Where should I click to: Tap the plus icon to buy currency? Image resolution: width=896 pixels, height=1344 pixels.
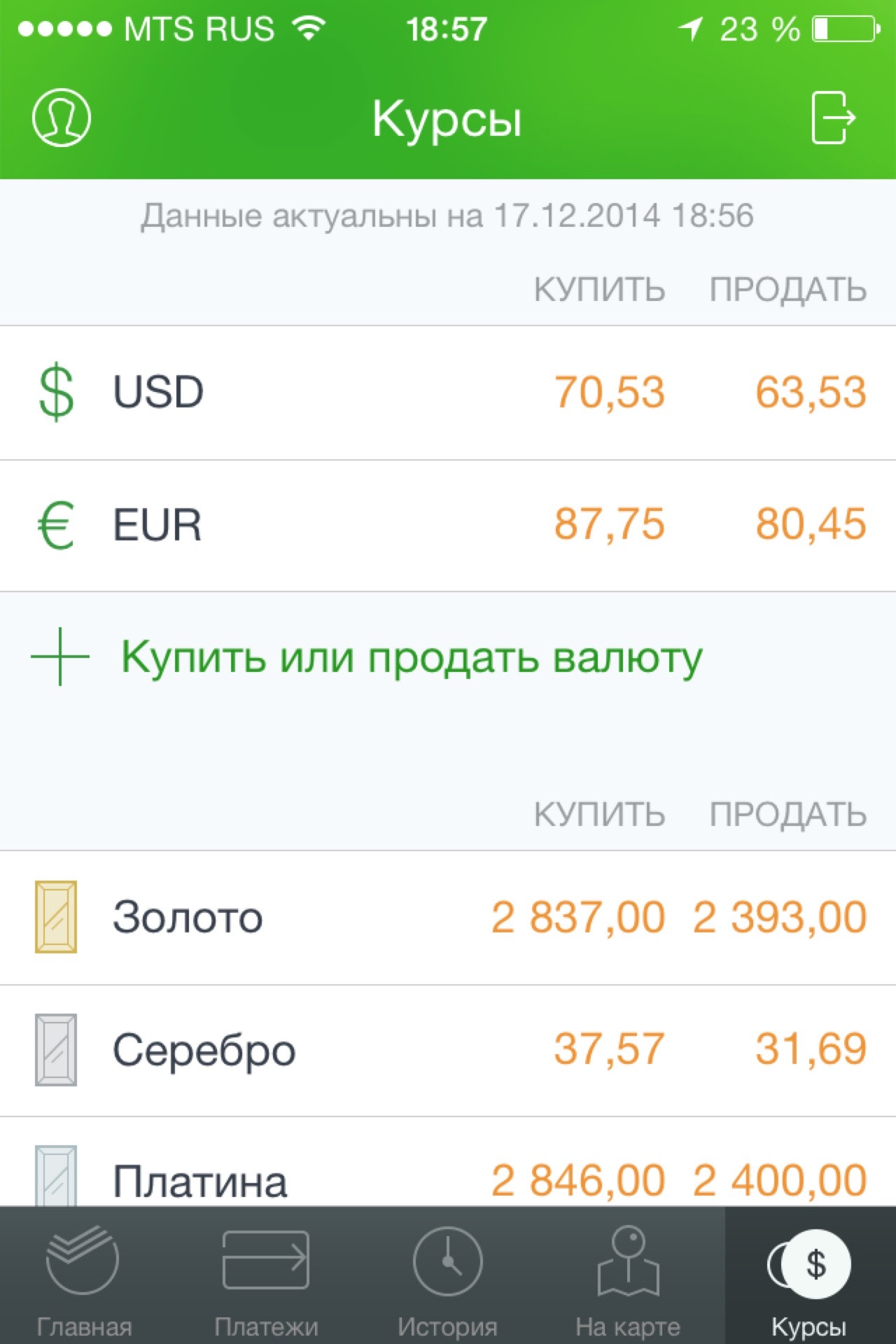[59, 657]
